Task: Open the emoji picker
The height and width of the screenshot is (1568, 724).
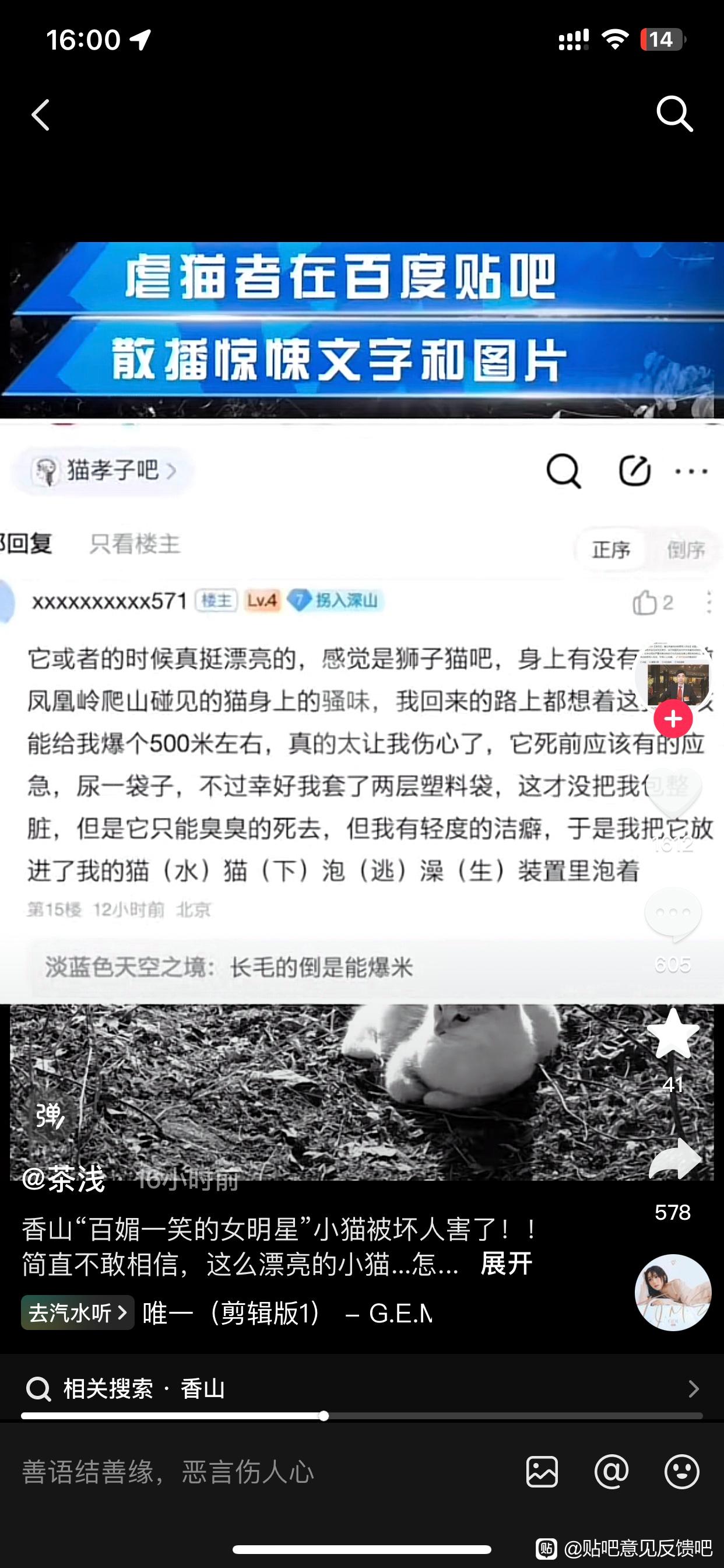Action: pos(681,1472)
